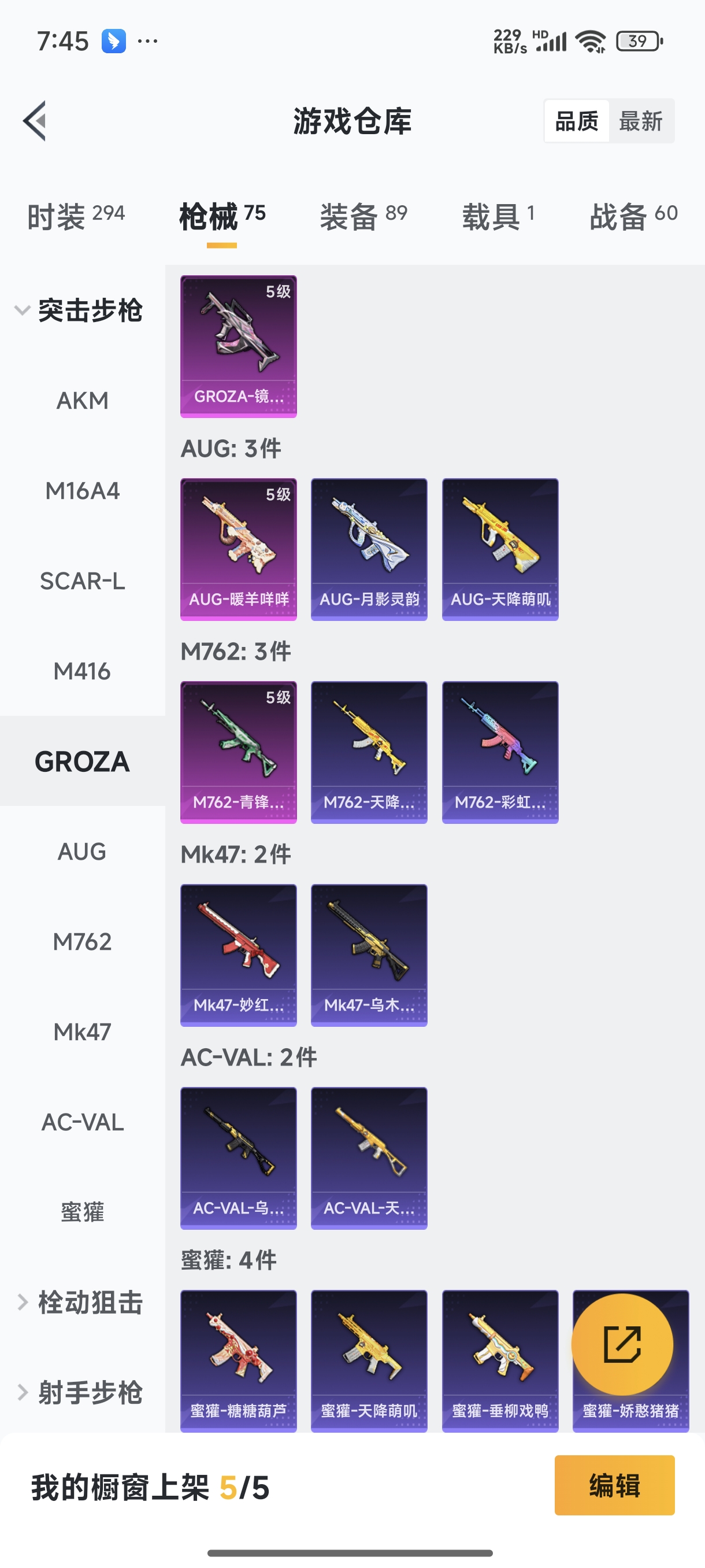Image resolution: width=705 pixels, height=1568 pixels.
Task: Open the 战备 tab
Action: [633, 216]
